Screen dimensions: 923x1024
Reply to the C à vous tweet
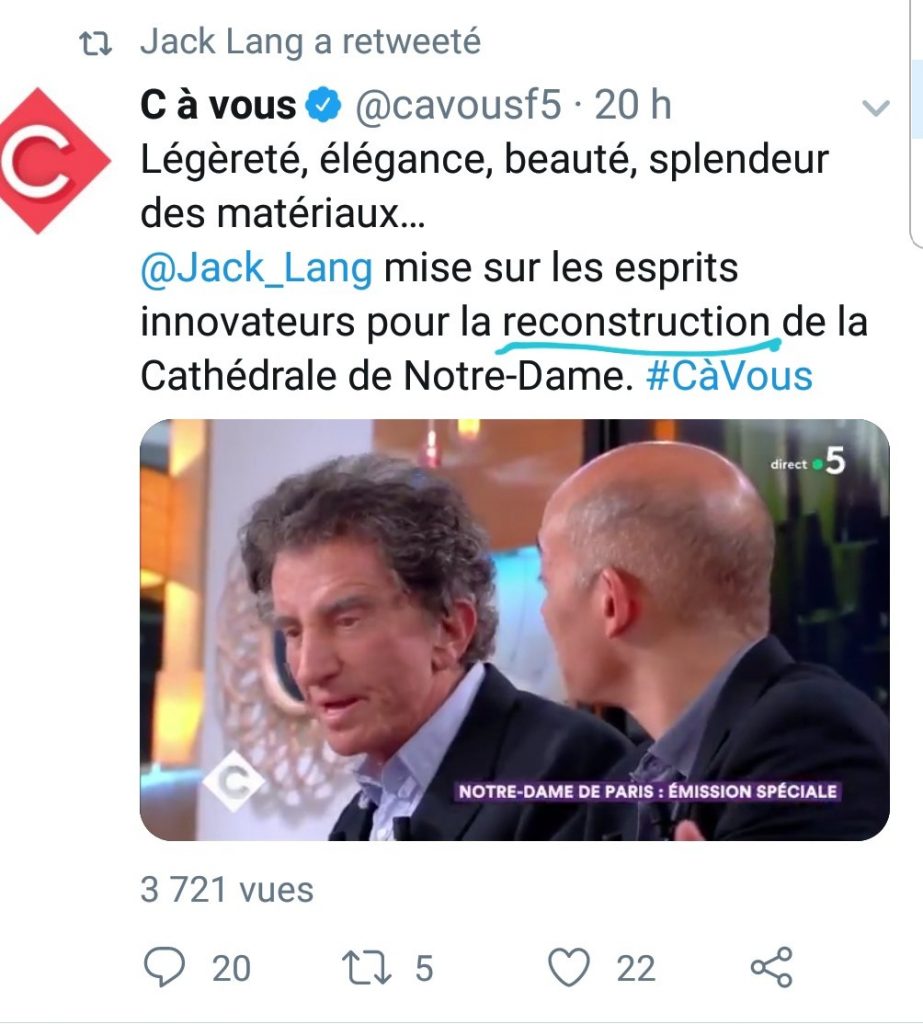pyautogui.click(x=165, y=967)
